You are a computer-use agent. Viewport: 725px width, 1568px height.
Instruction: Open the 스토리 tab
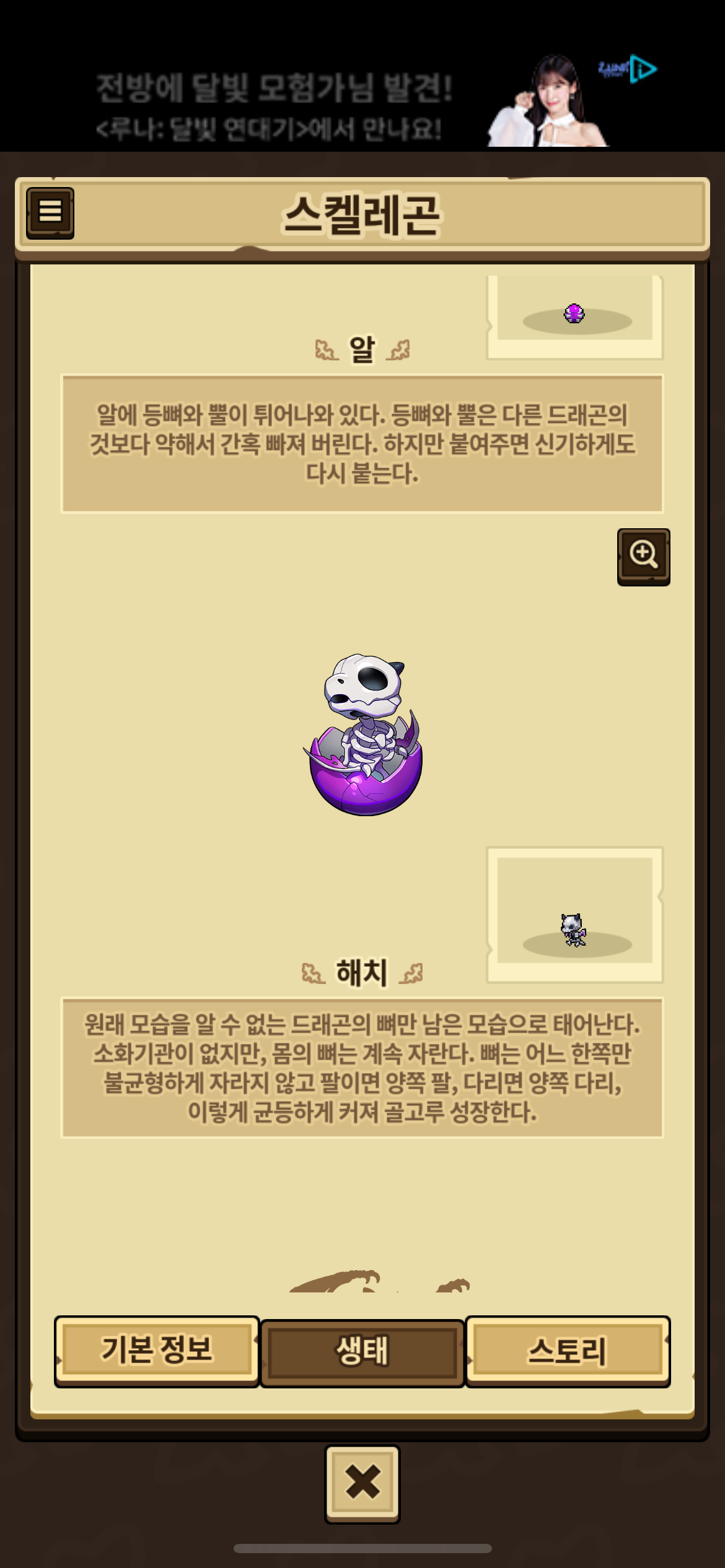[x=568, y=1351]
